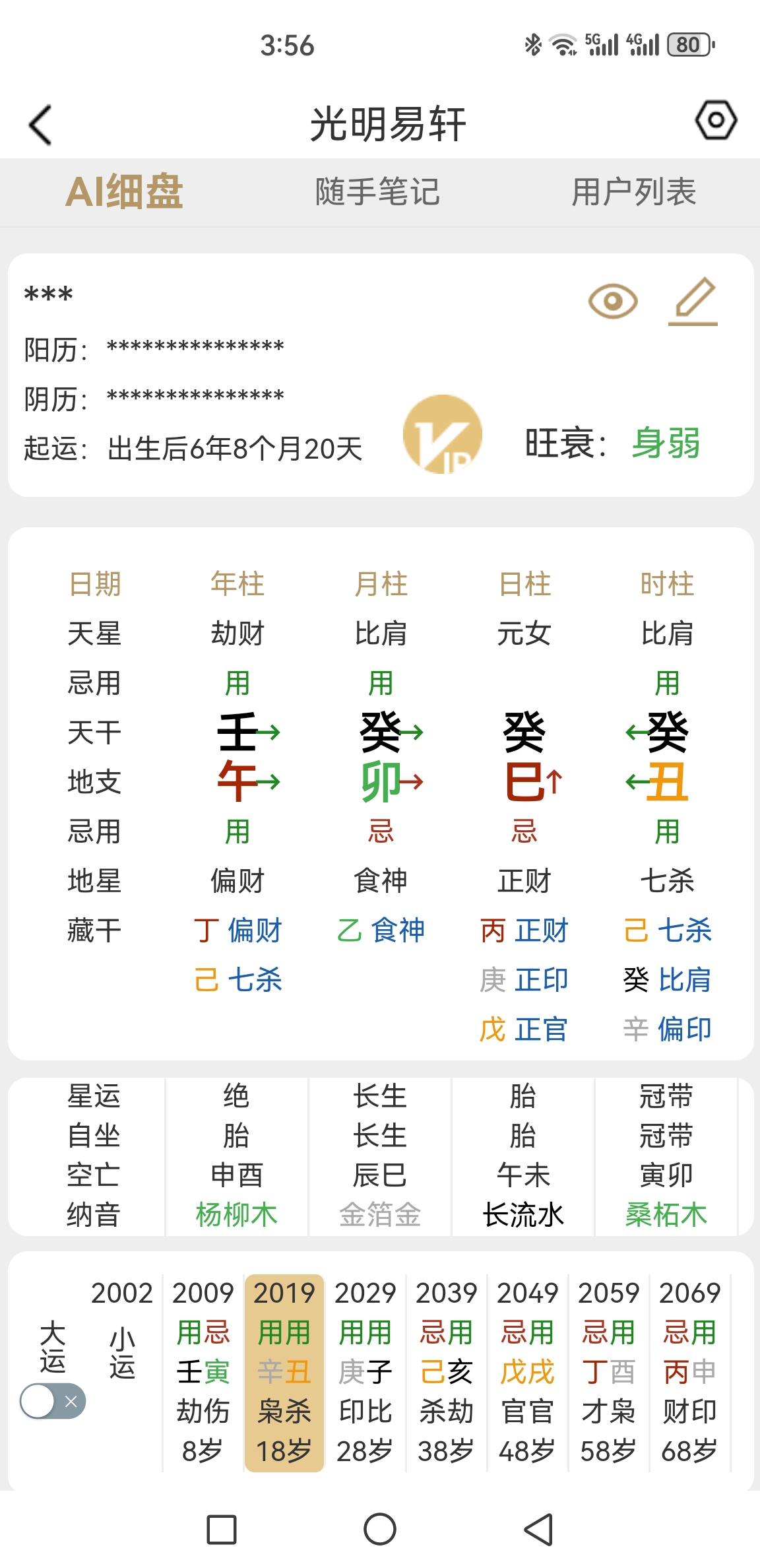
Task: Go back using the top-left arrow
Action: point(41,125)
